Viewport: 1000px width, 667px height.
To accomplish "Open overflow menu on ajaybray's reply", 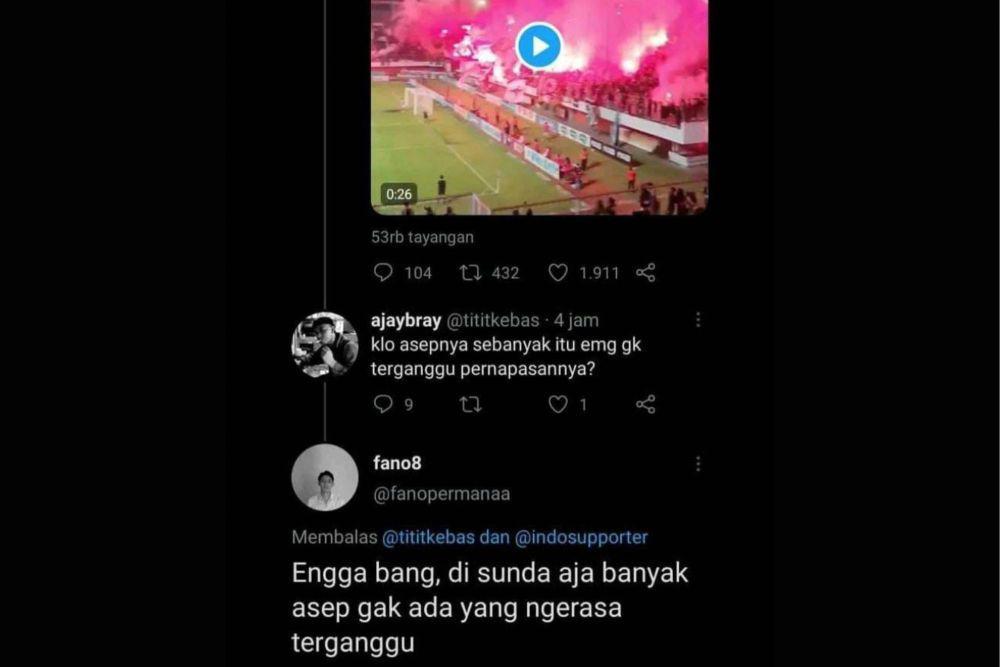I will (x=697, y=320).
